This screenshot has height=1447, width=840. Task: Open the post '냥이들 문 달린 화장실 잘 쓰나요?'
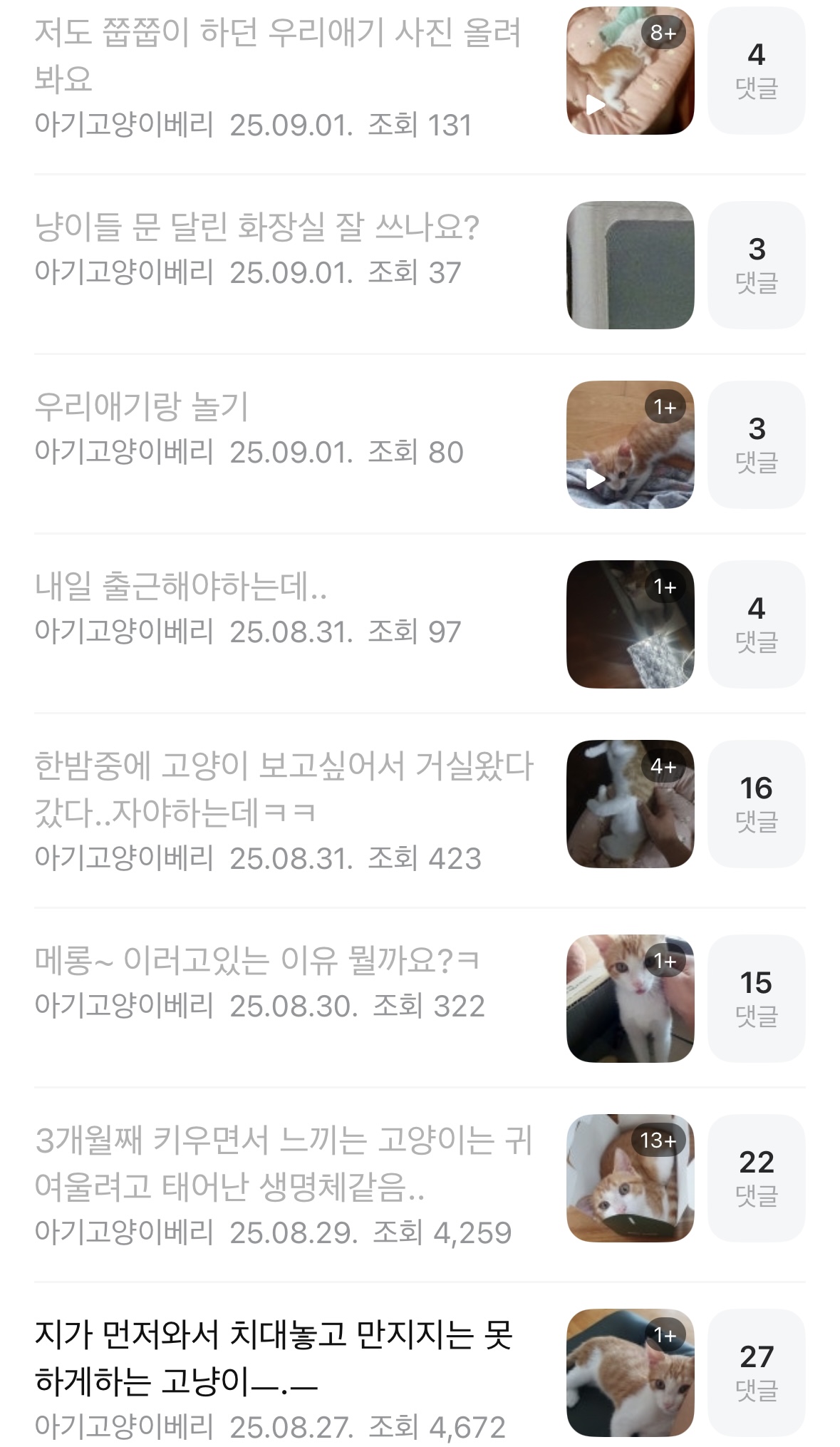(256, 228)
